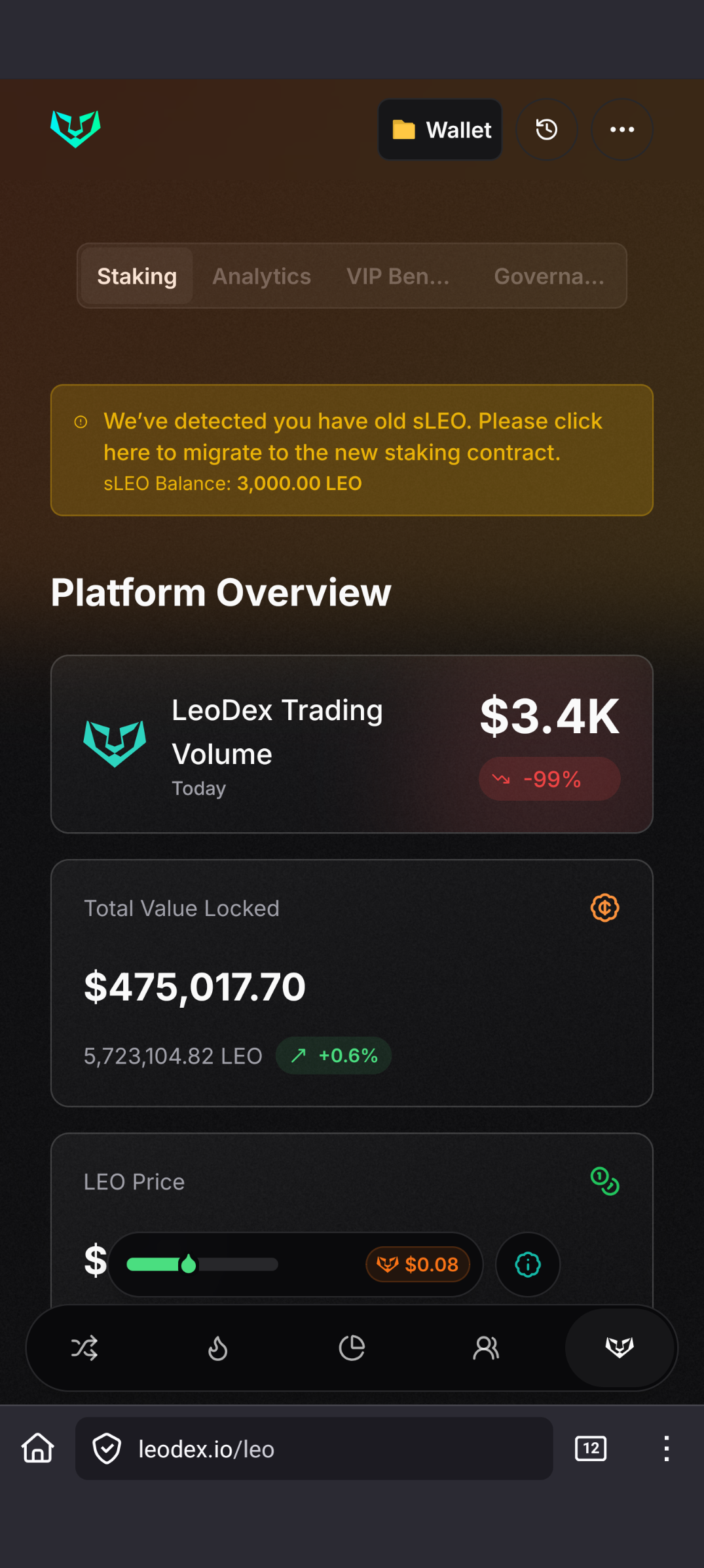This screenshot has height=1568, width=704.
Task: Switch to the Governance tab
Action: tap(549, 276)
